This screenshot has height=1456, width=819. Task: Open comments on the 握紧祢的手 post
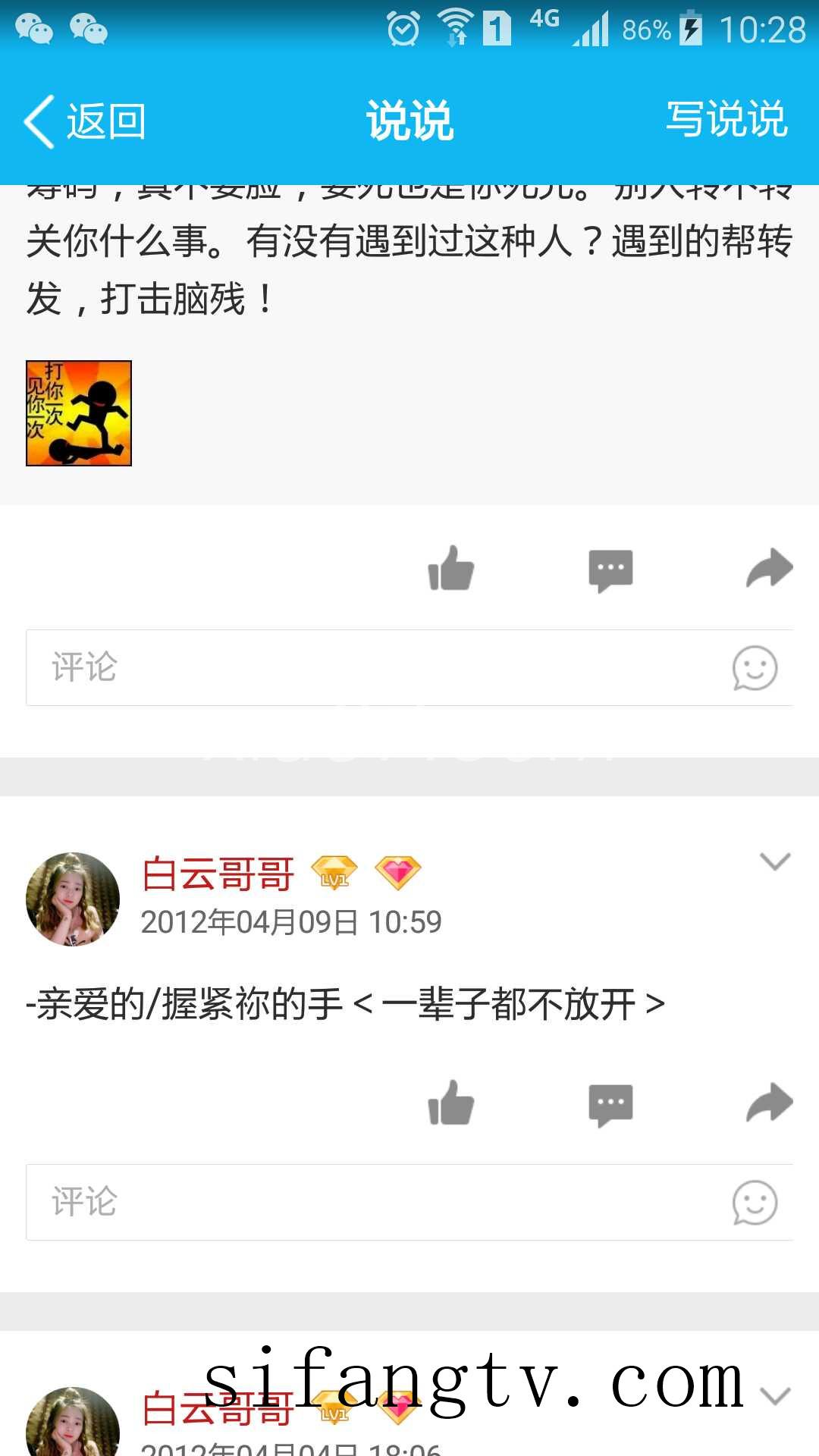click(x=610, y=1105)
